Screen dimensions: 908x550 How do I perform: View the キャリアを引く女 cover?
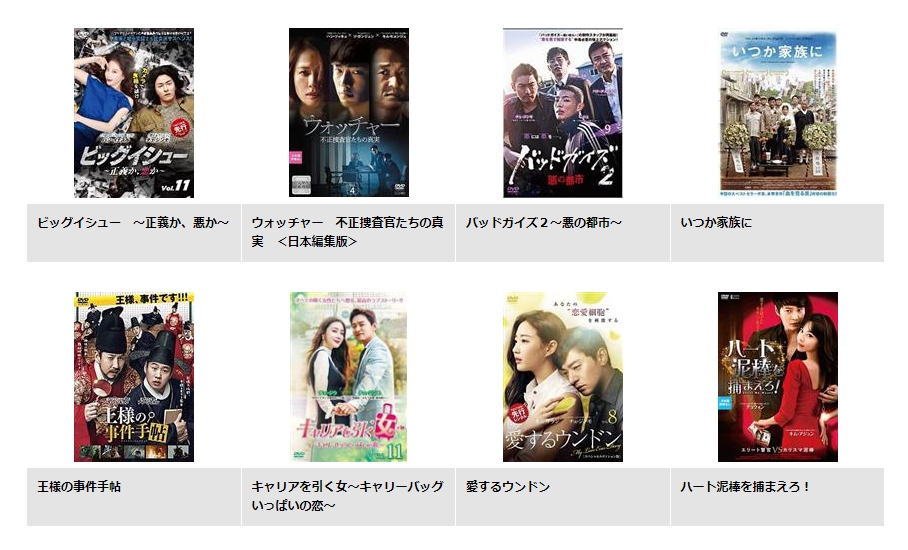(x=348, y=377)
